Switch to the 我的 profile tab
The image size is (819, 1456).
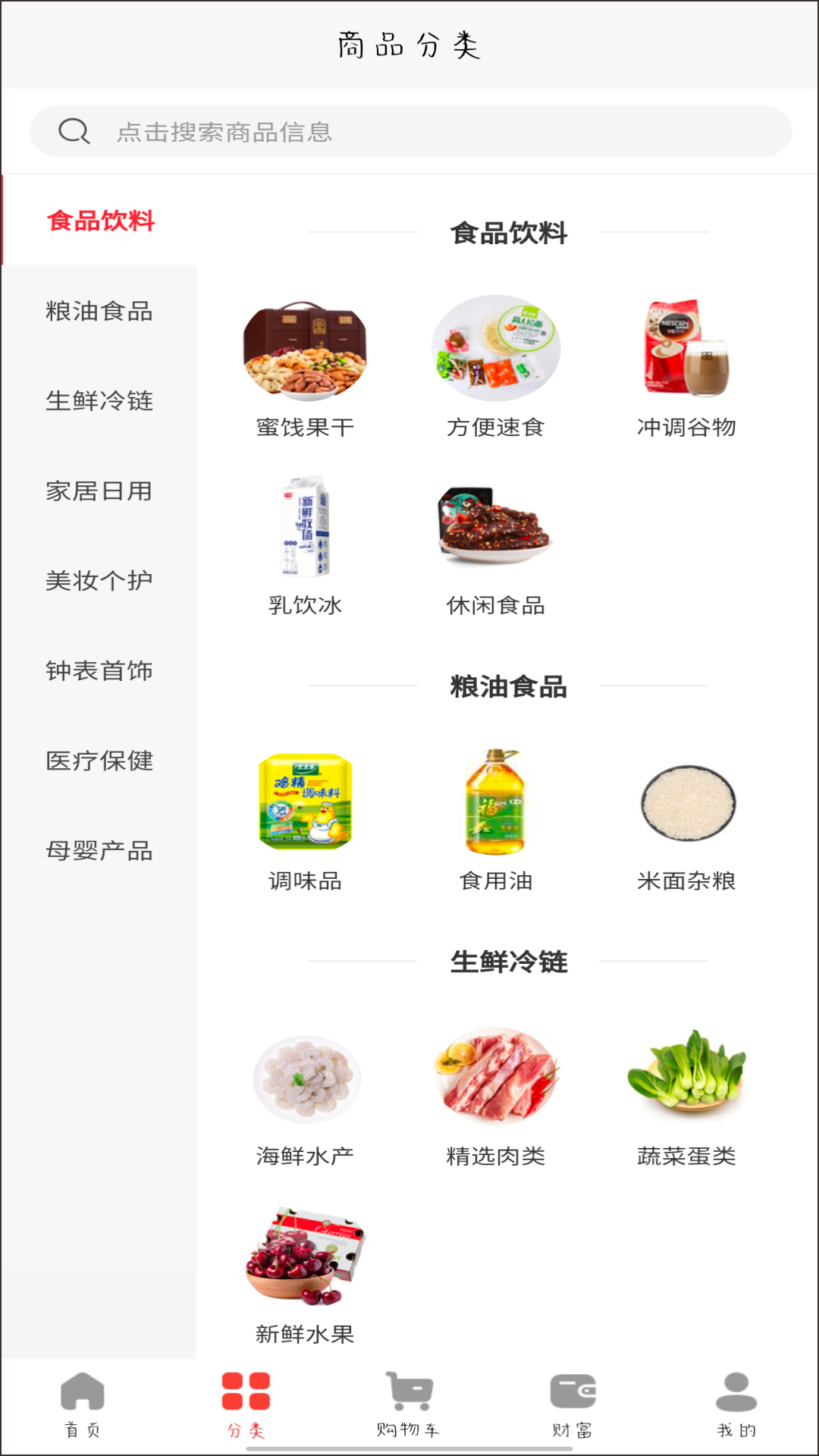[736, 1405]
